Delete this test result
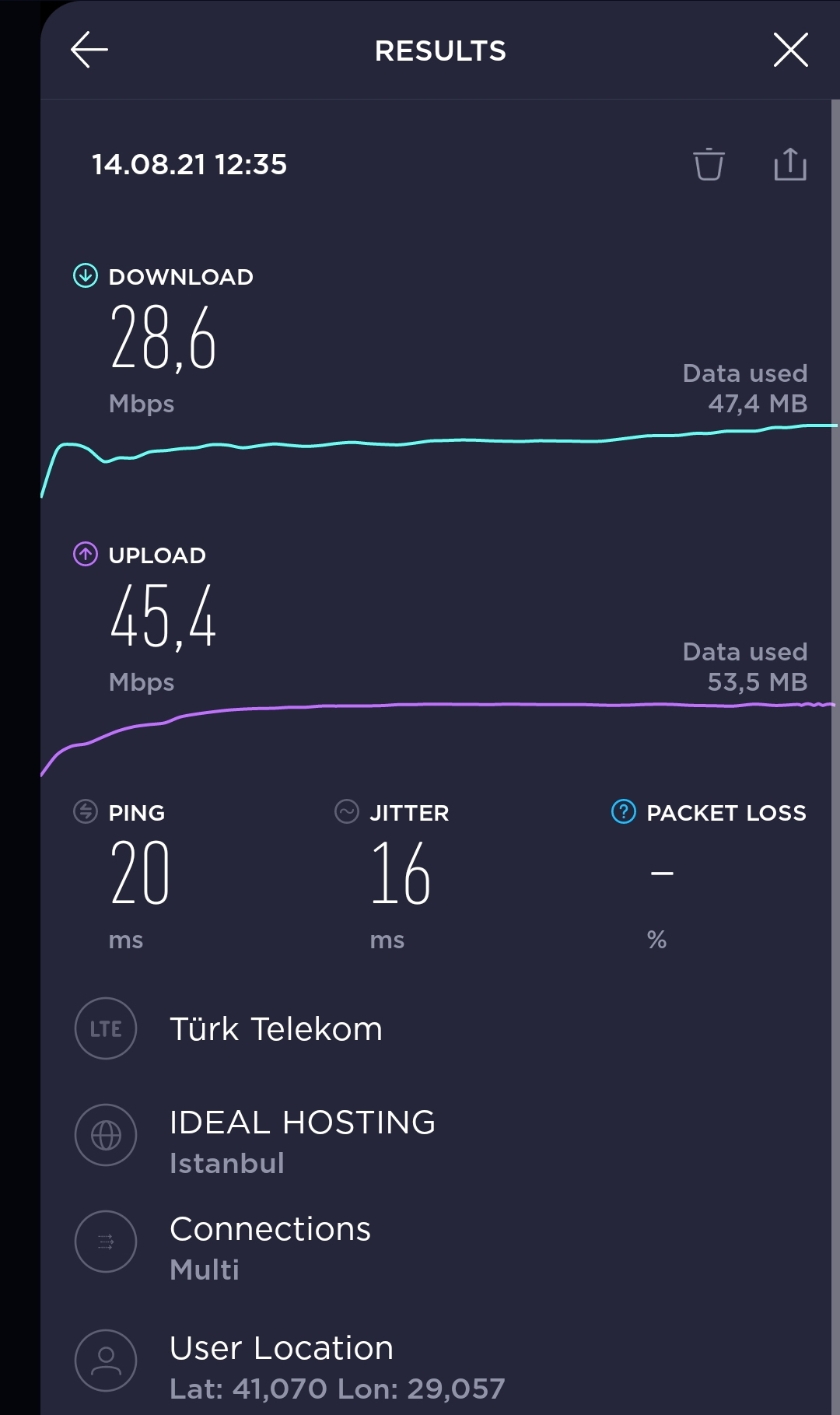Screen dimensions: 840x1415 pyautogui.click(x=709, y=164)
